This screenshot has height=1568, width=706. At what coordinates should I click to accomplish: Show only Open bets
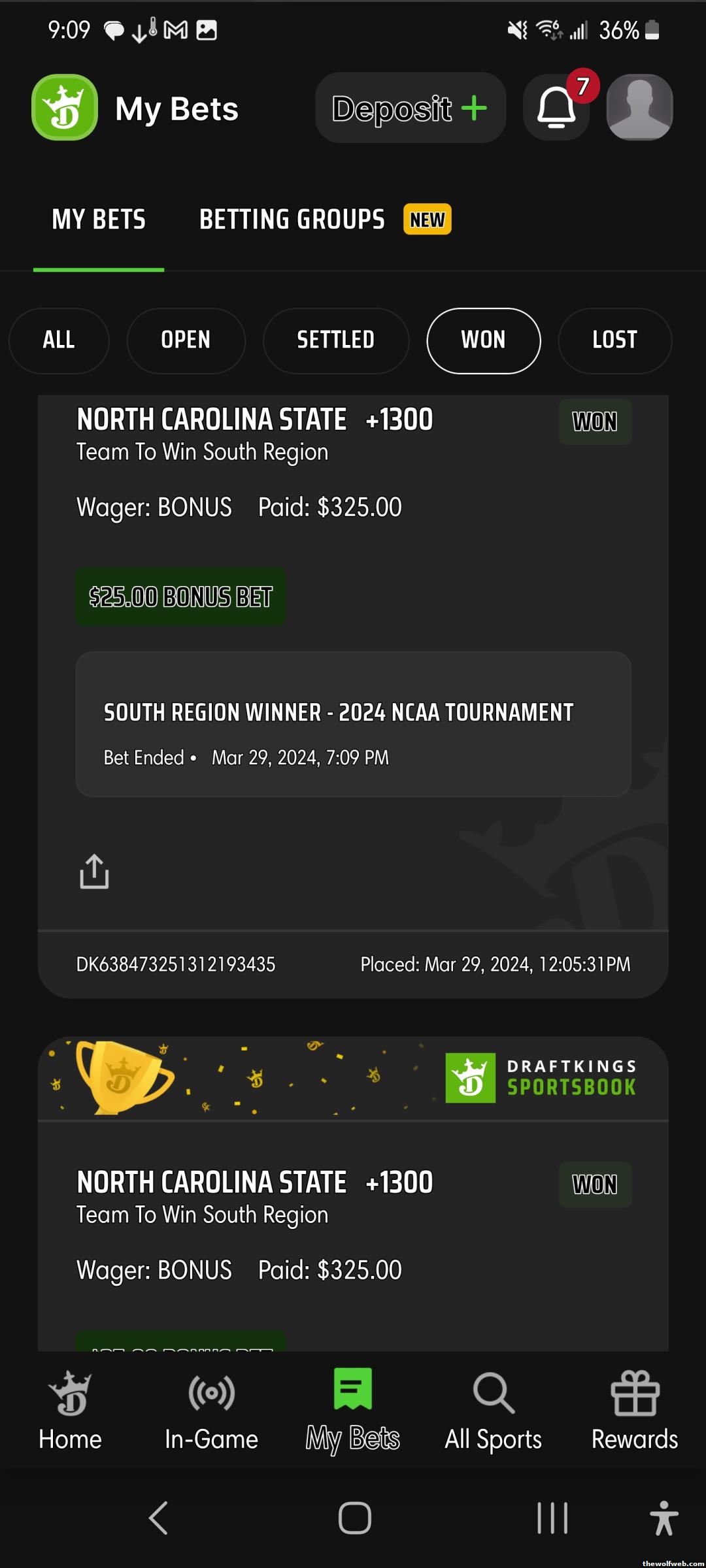pyautogui.click(x=186, y=340)
